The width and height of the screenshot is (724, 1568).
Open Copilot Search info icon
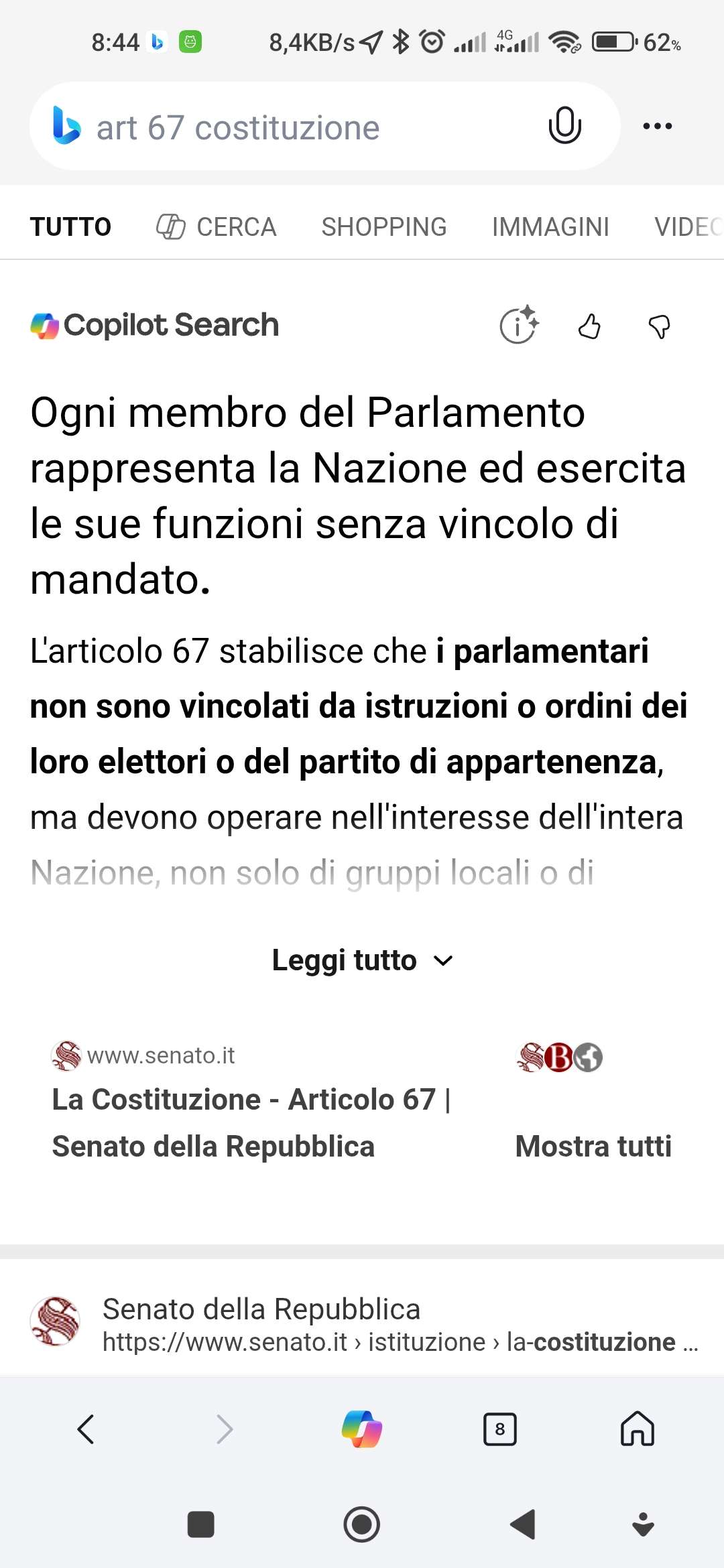pyautogui.click(x=520, y=325)
